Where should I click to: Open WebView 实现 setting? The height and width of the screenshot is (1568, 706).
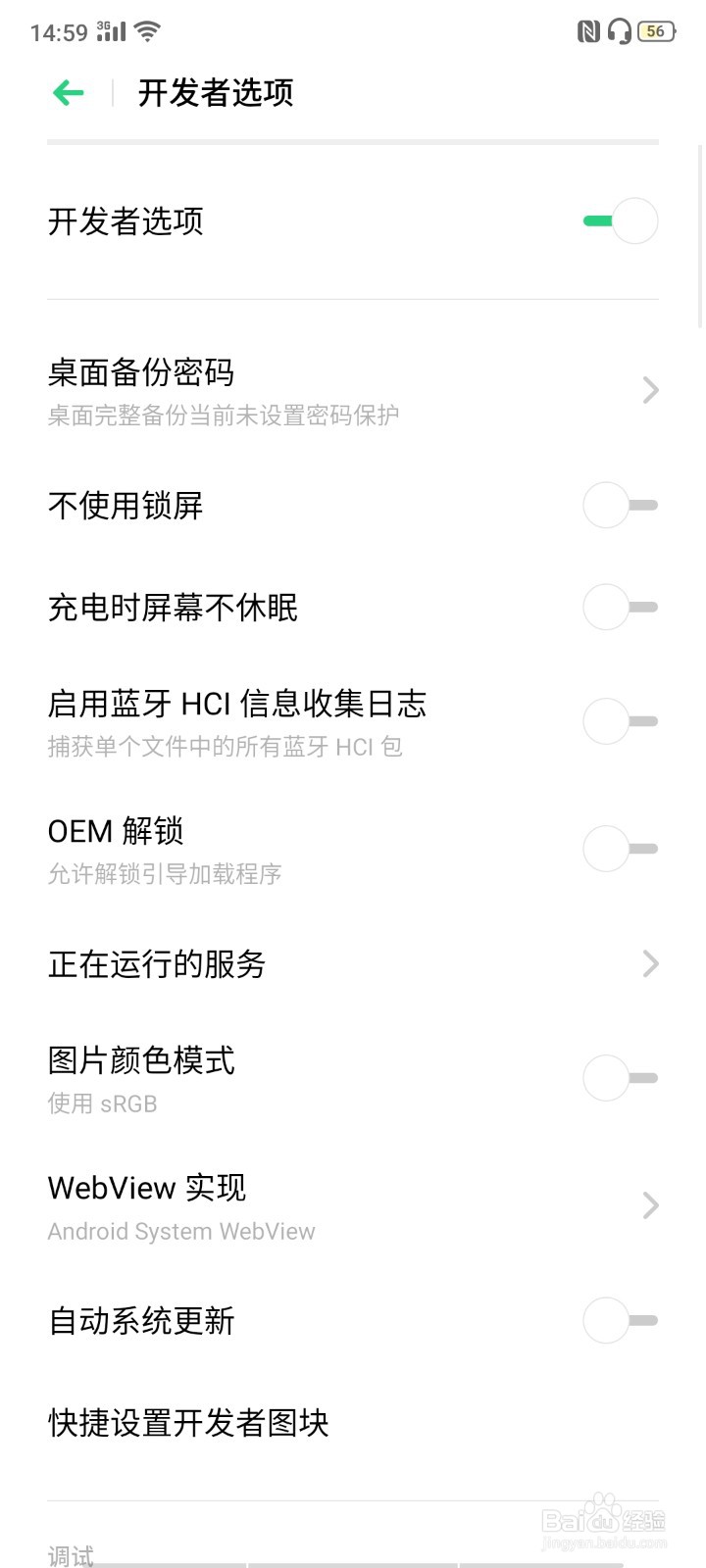click(x=351, y=1206)
